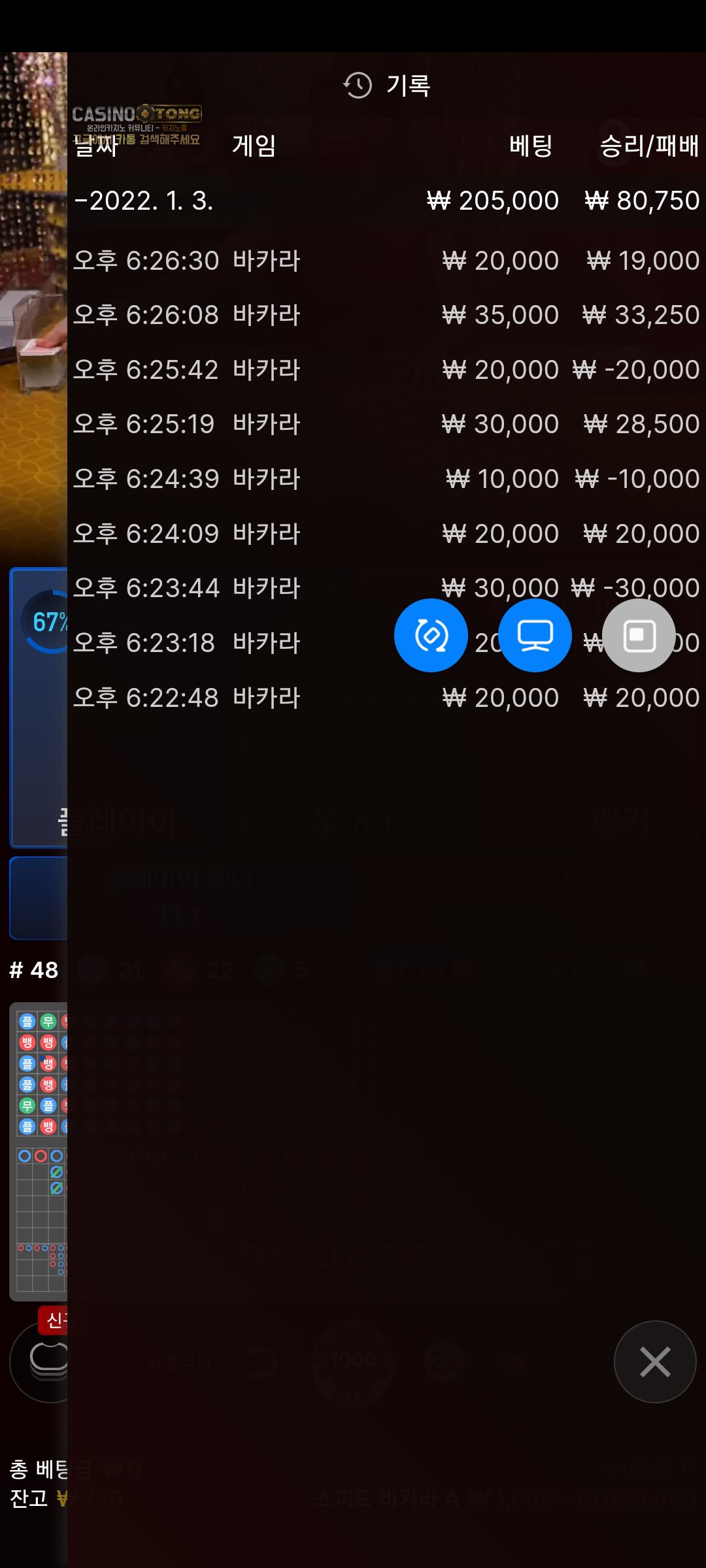Open the 6:24:09 baccarat round details
The height and width of the screenshot is (1568, 706).
(x=386, y=534)
